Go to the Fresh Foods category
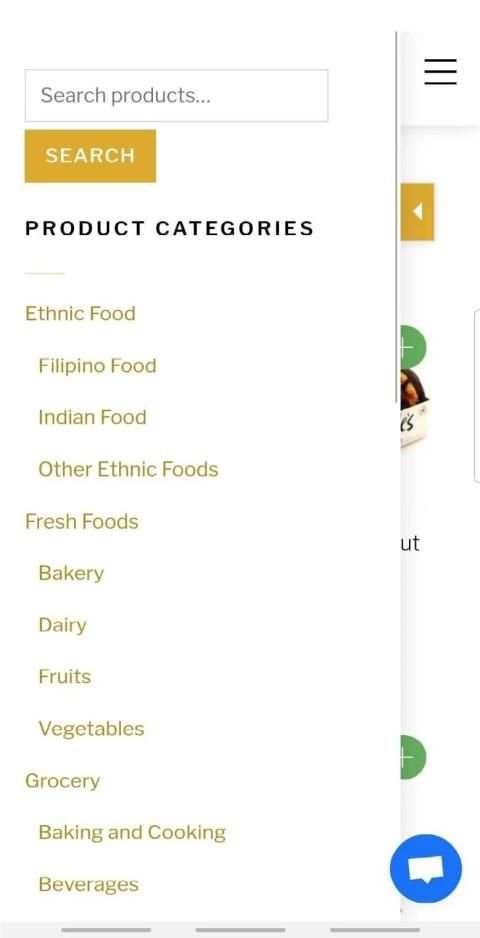480x938 pixels. point(81,521)
